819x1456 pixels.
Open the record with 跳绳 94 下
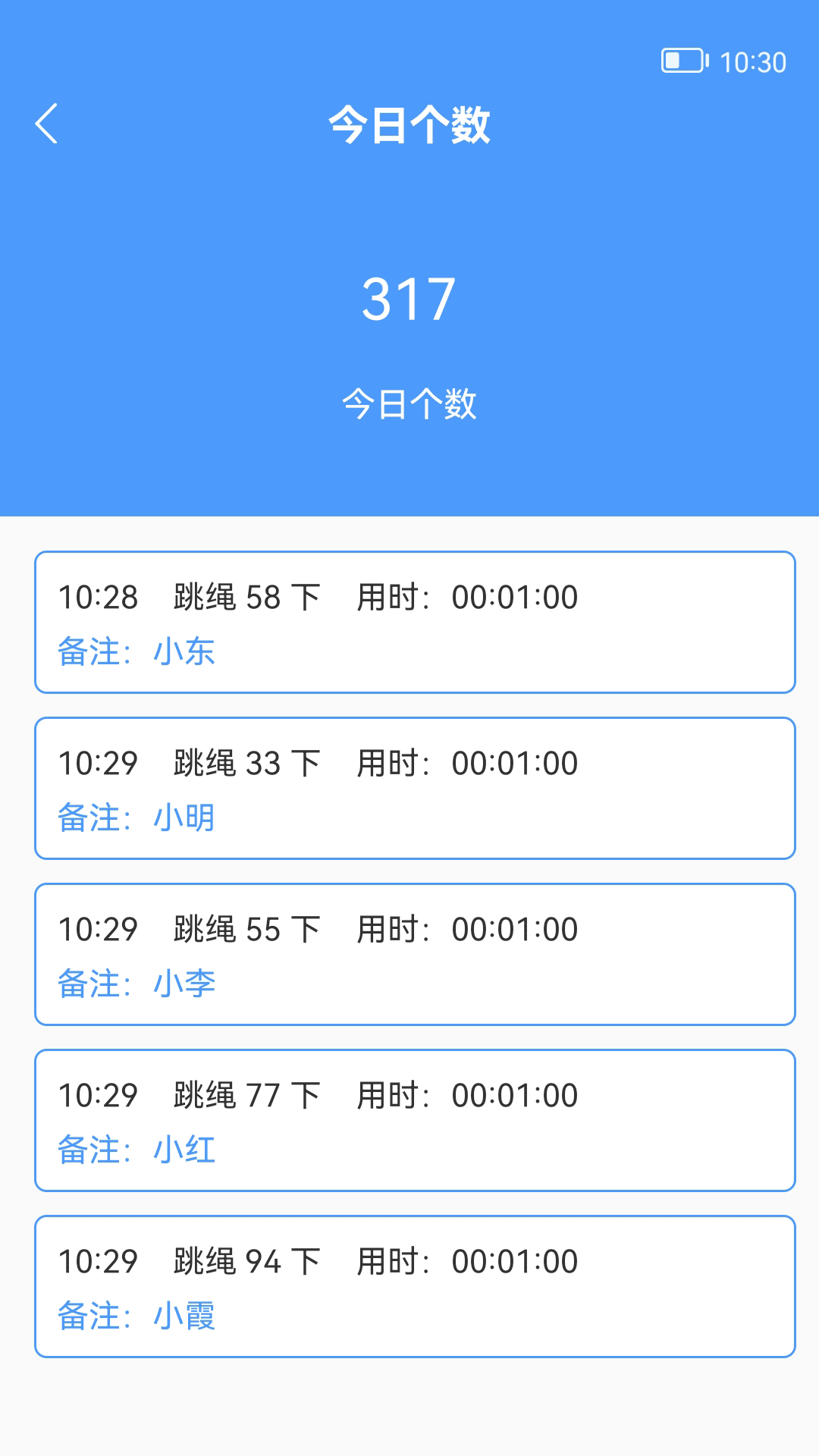tap(409, 1285)
